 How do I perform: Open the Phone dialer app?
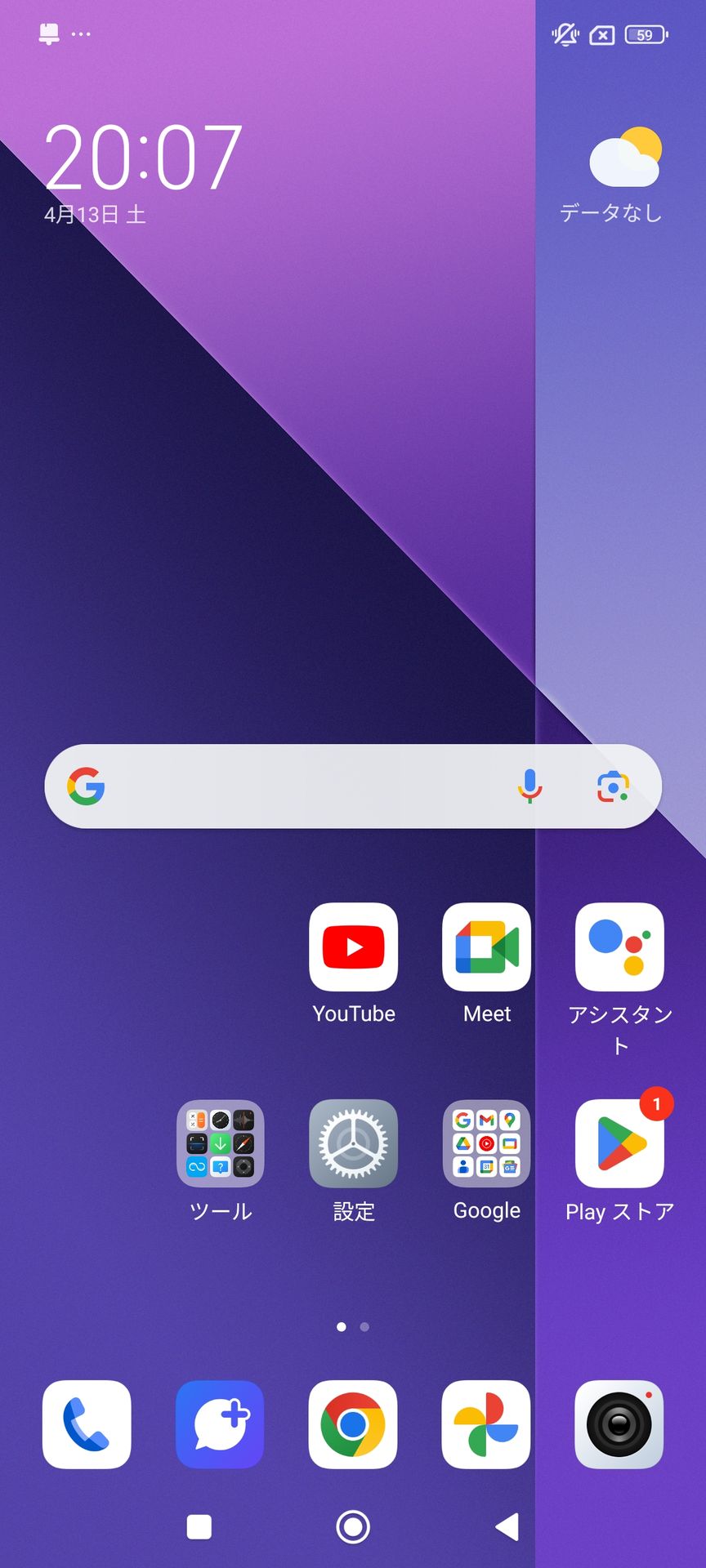tap(87, 1424)
